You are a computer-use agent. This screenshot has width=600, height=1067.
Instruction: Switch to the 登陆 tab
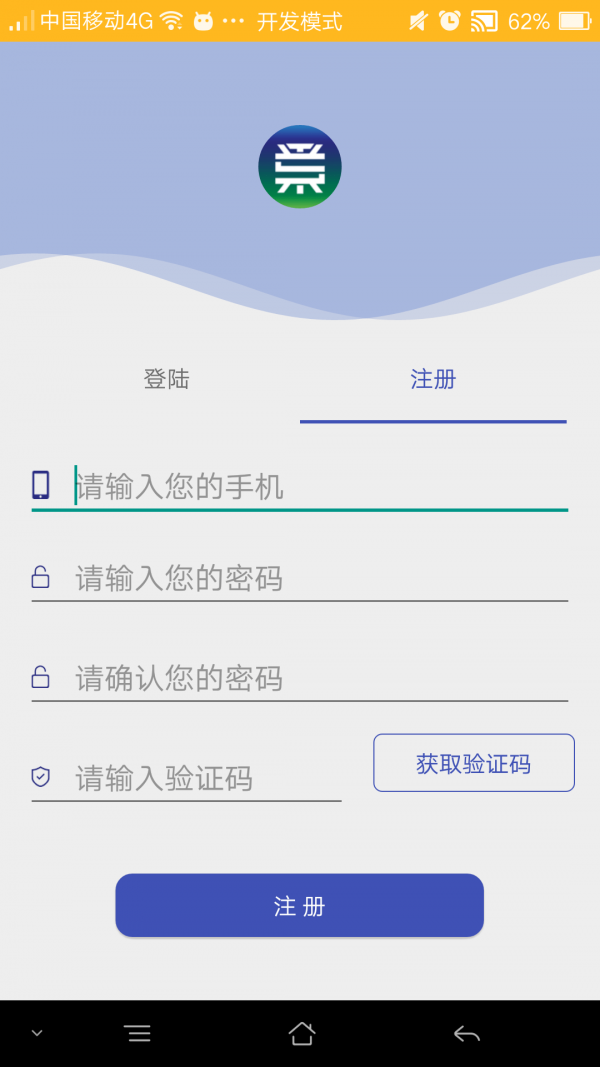(x=166, y=380)
